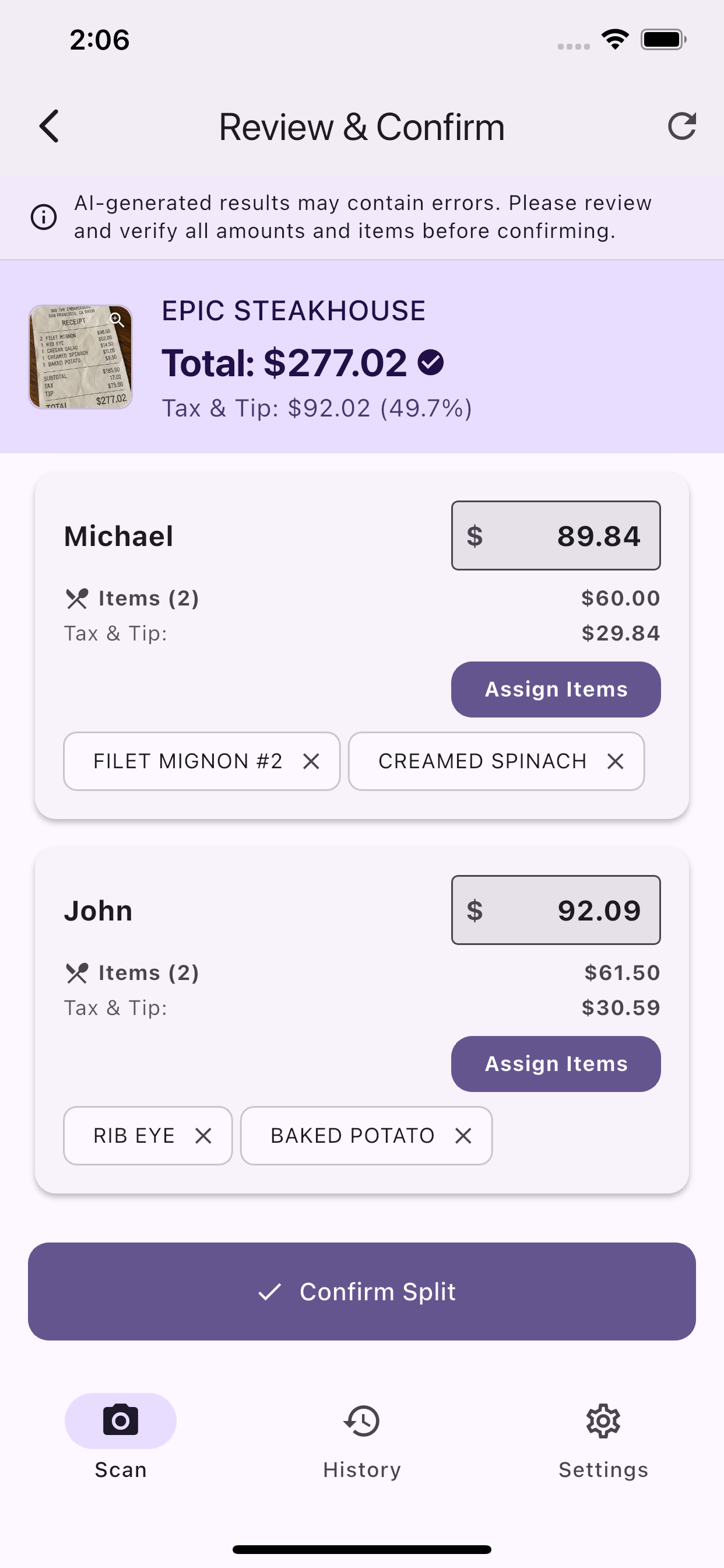Remove RIB EYE from John
724x1568 pixels.
pyautogui.click(x=204, y=1135)
